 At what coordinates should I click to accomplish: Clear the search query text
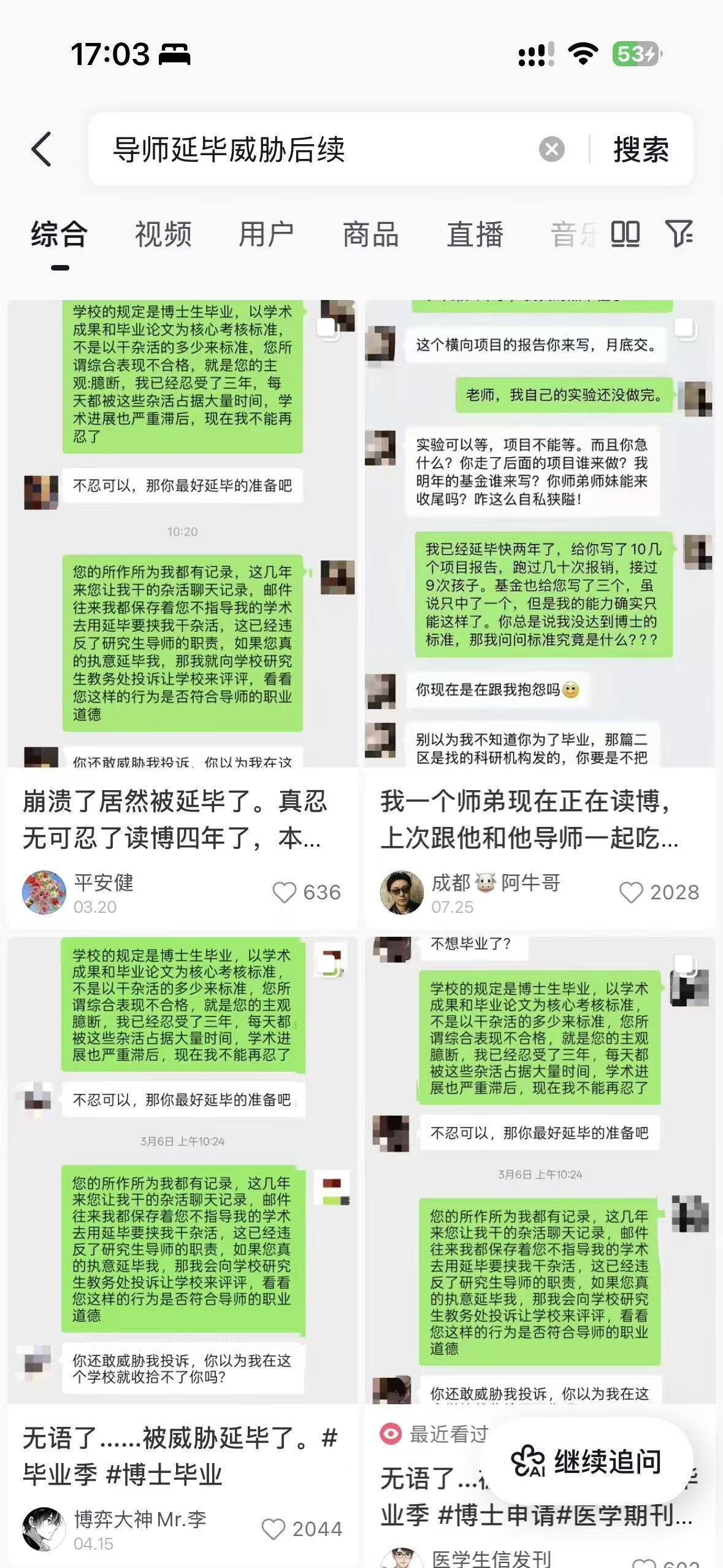[x=551, y=149]
